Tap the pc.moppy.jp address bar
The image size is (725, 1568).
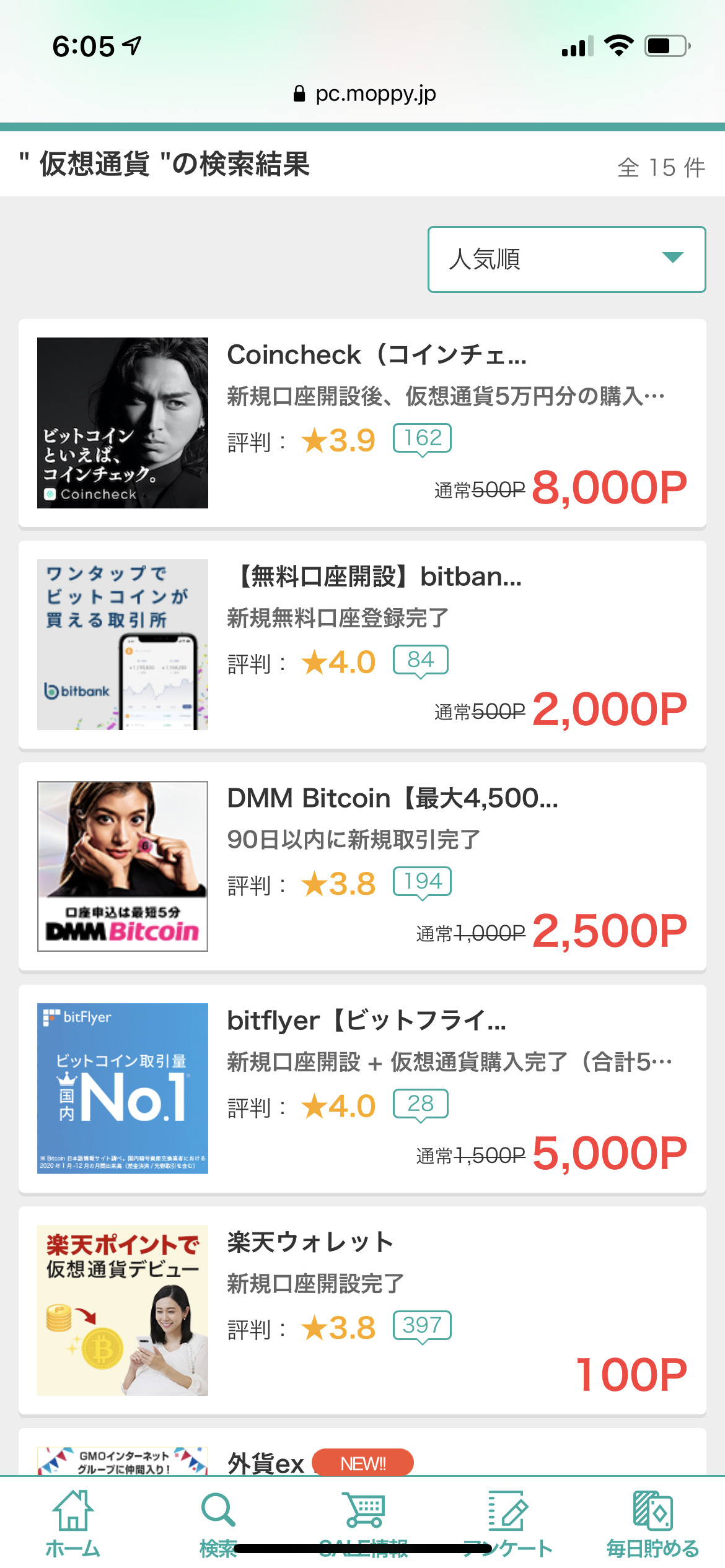click(364, 94)
